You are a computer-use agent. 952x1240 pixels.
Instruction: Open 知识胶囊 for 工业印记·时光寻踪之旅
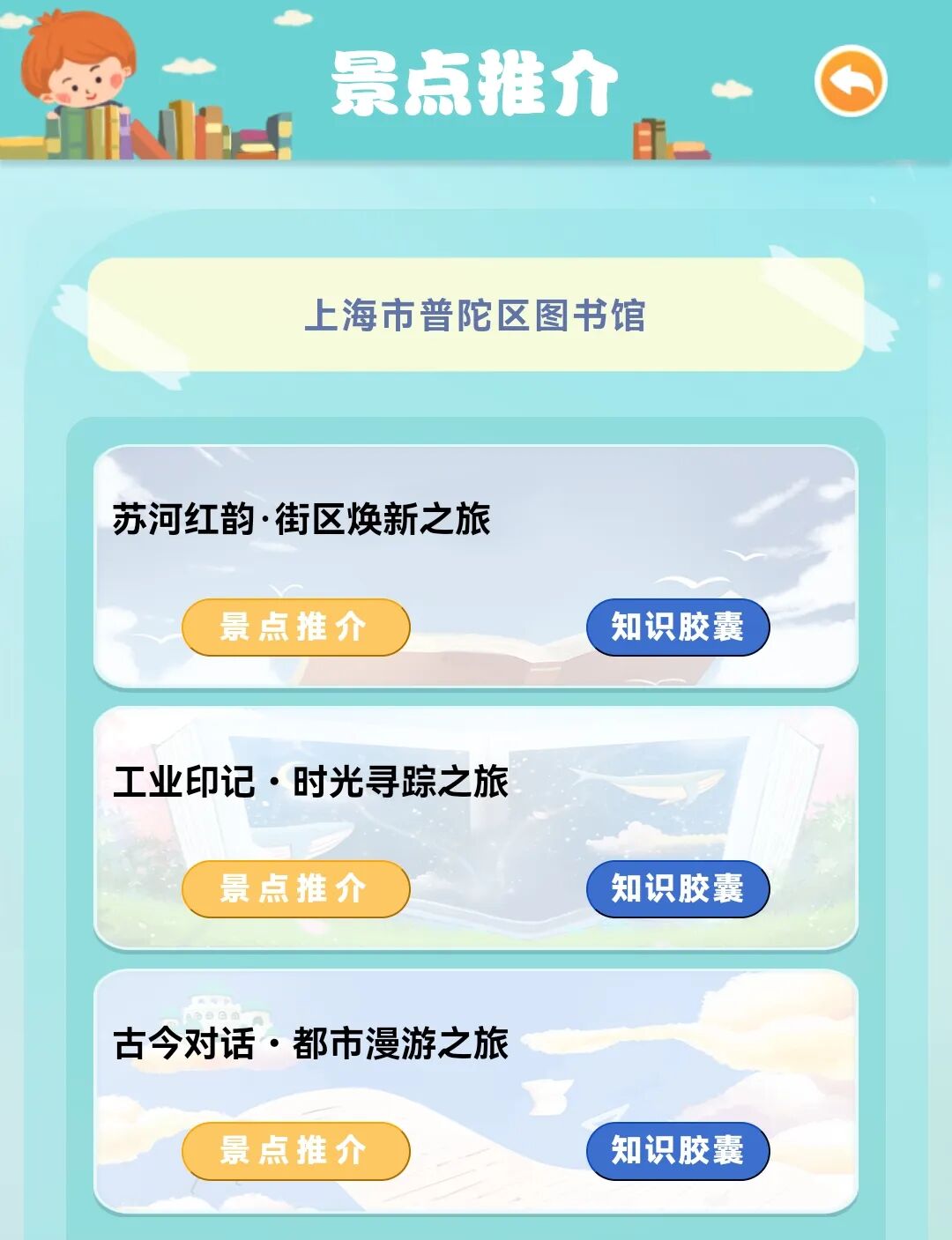(677, 888)
